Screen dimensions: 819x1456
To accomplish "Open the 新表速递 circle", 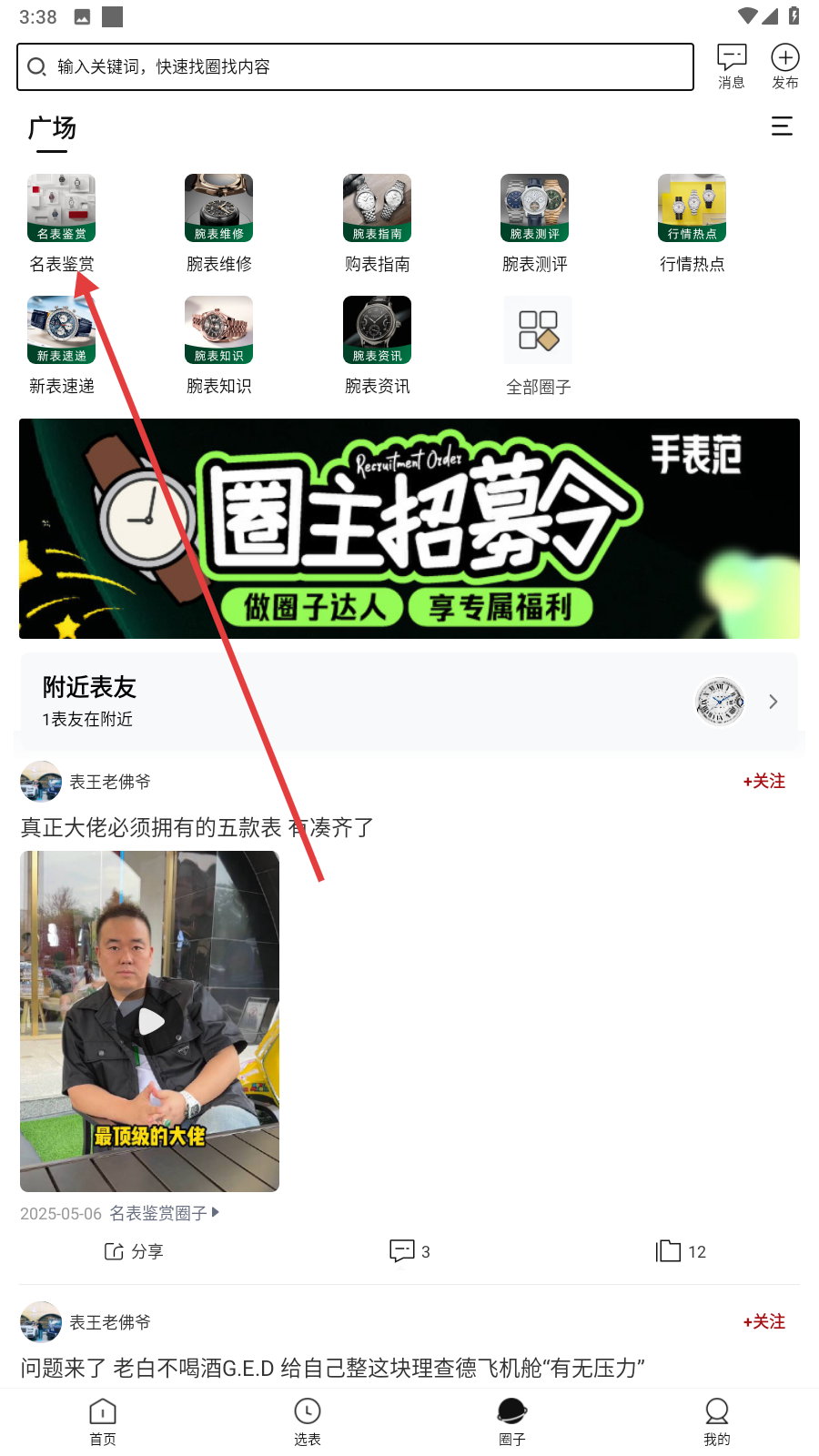I will (x=62, y=346).
